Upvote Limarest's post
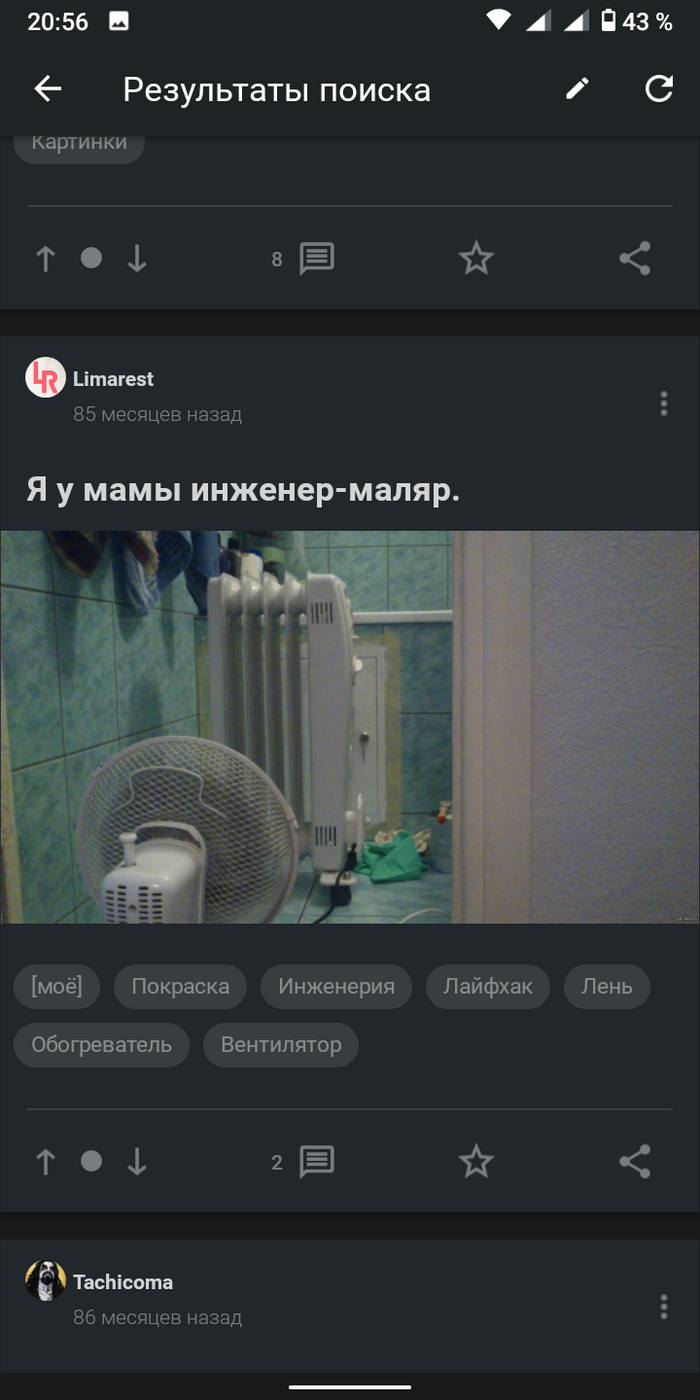The image size is (700, 1400). pyautogui.click(x=45, y=1162)
